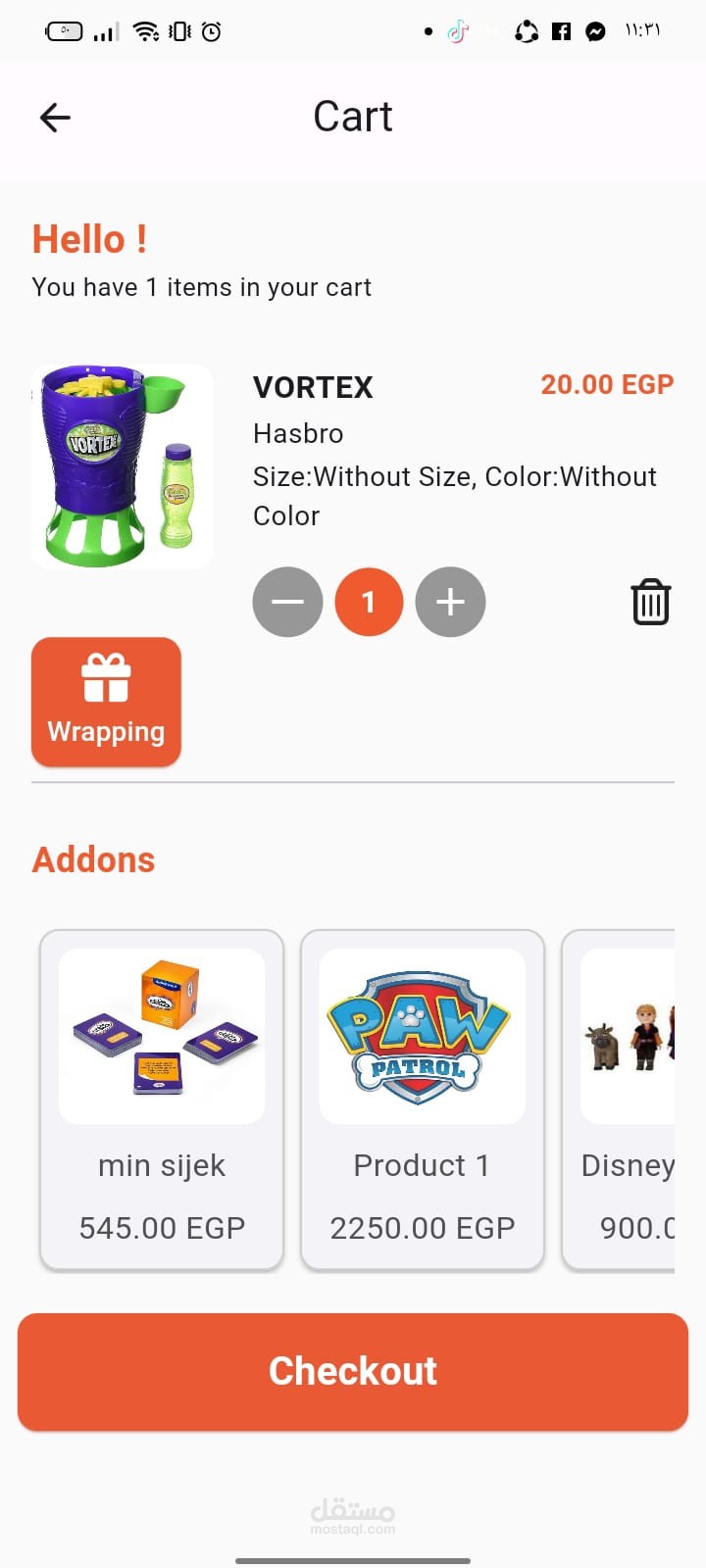Decrease the VORTEX quantity
The width and height of the screenshot is (706, 1568).
287,602
